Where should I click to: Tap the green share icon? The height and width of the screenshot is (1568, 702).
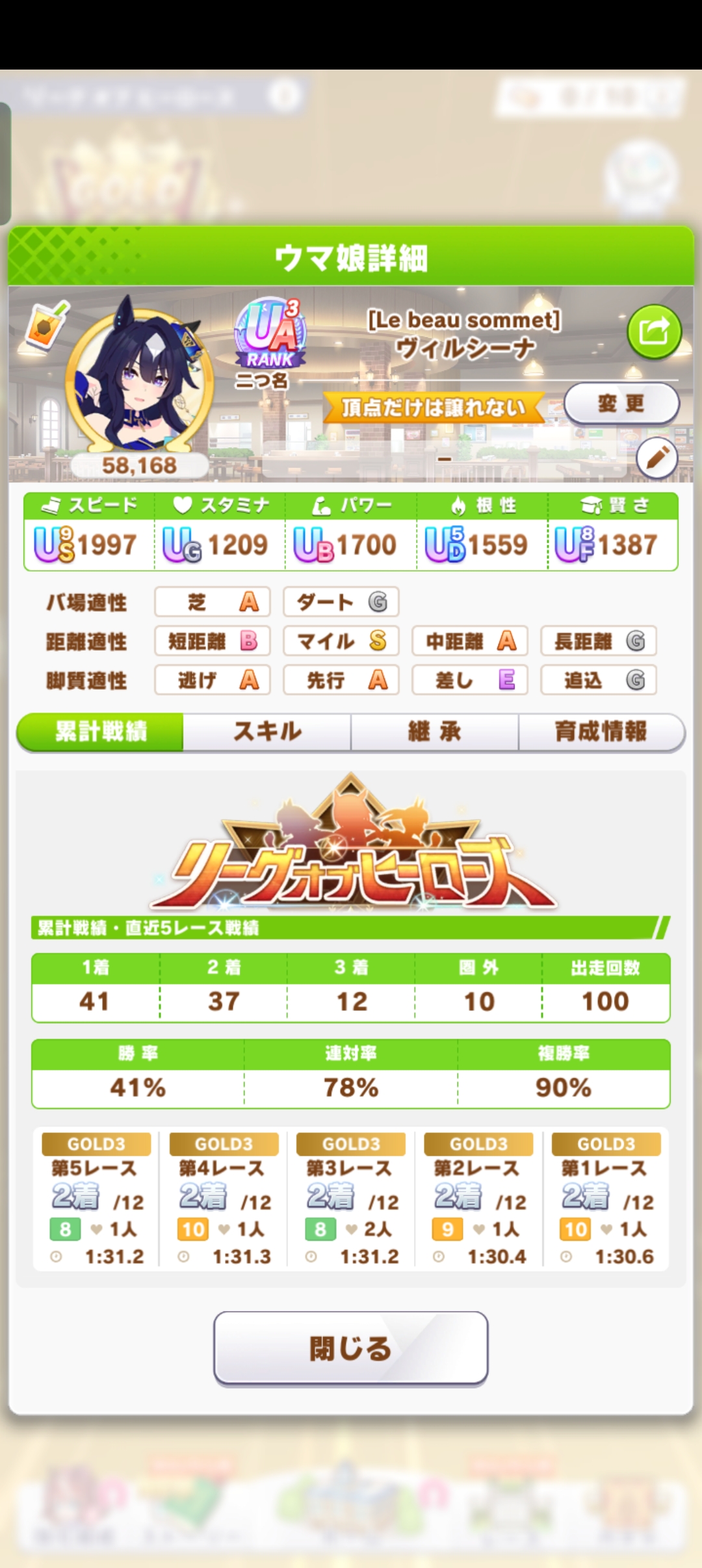tap(654, 332)
